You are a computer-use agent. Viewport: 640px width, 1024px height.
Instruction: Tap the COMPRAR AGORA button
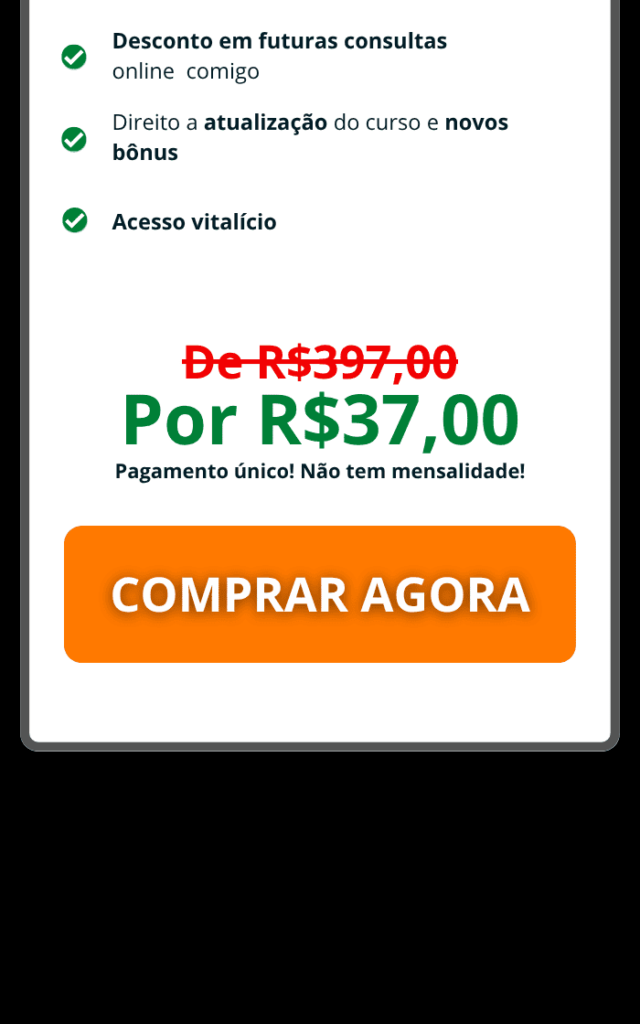tap(320, 594)
